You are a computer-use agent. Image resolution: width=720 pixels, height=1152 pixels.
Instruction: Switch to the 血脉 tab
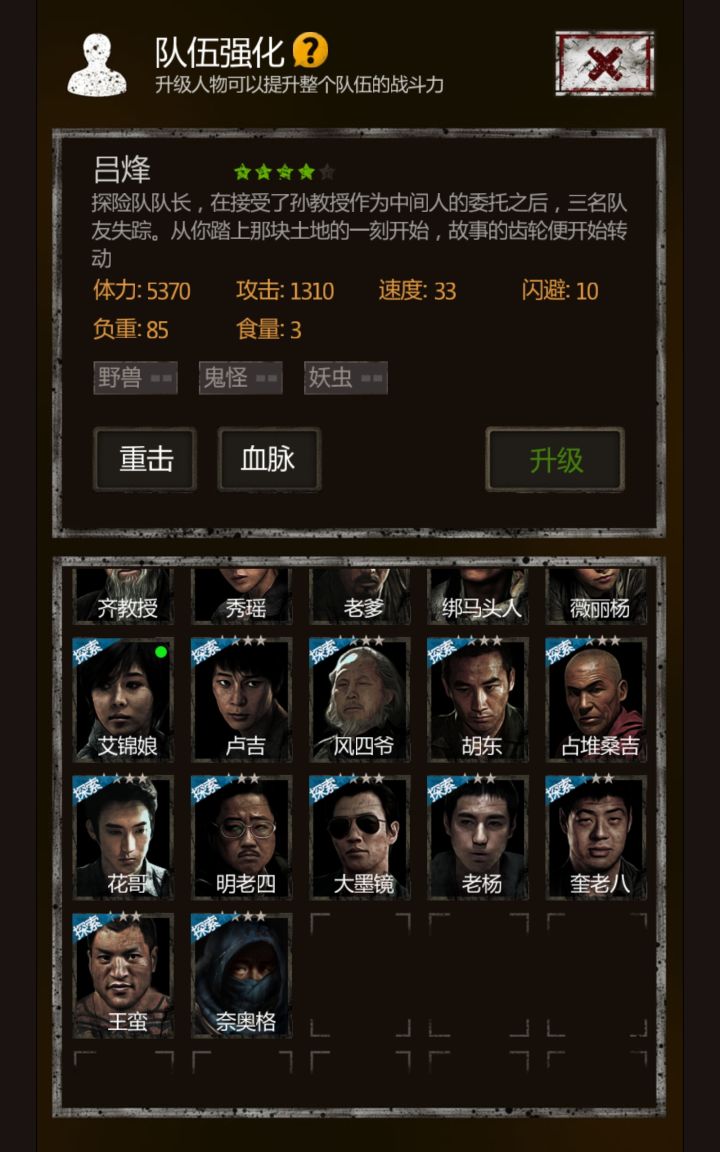(x=267, y=459)
